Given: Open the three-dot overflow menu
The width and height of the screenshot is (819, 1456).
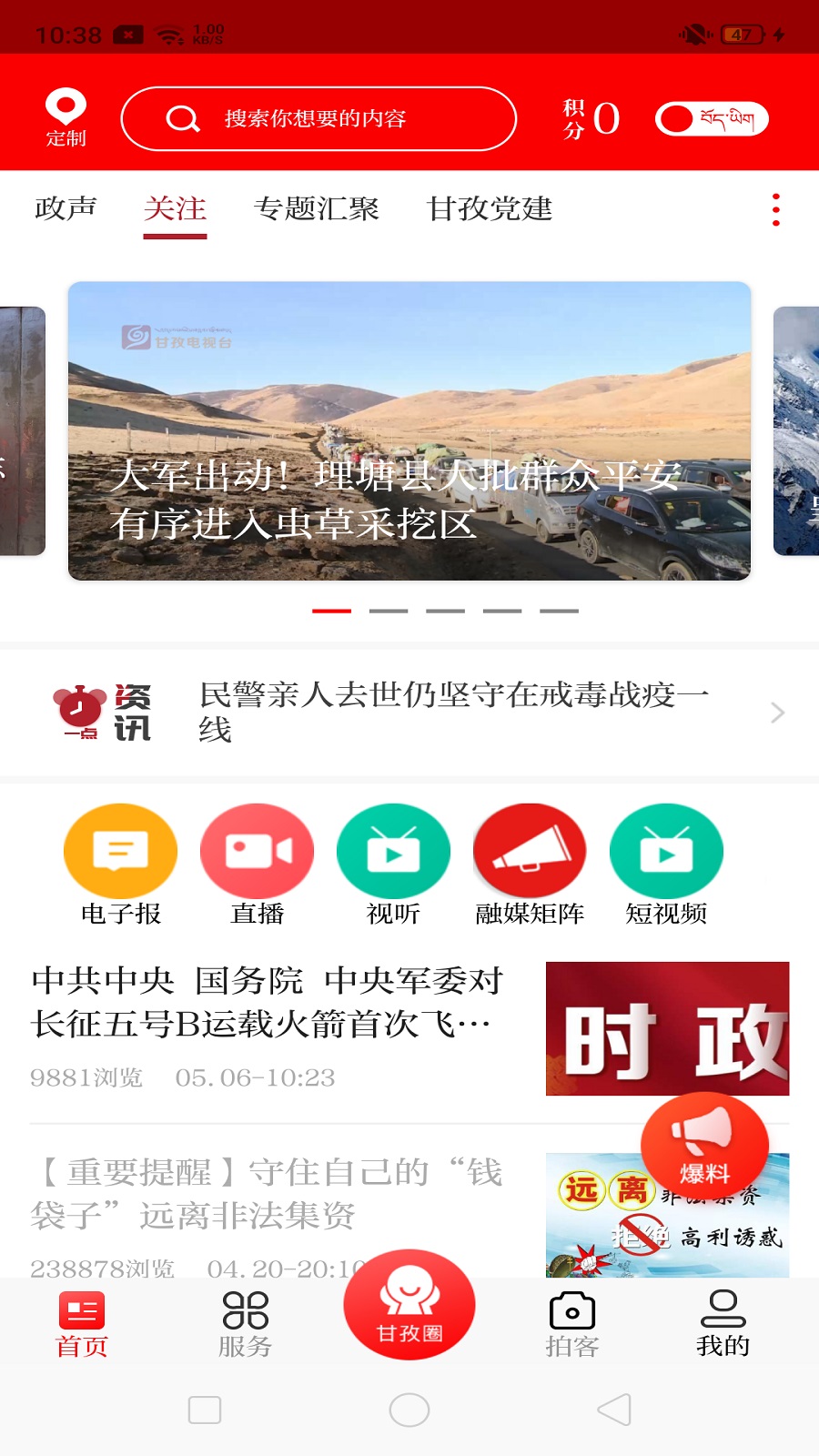Looking at the screenshot, I should 775,209.
